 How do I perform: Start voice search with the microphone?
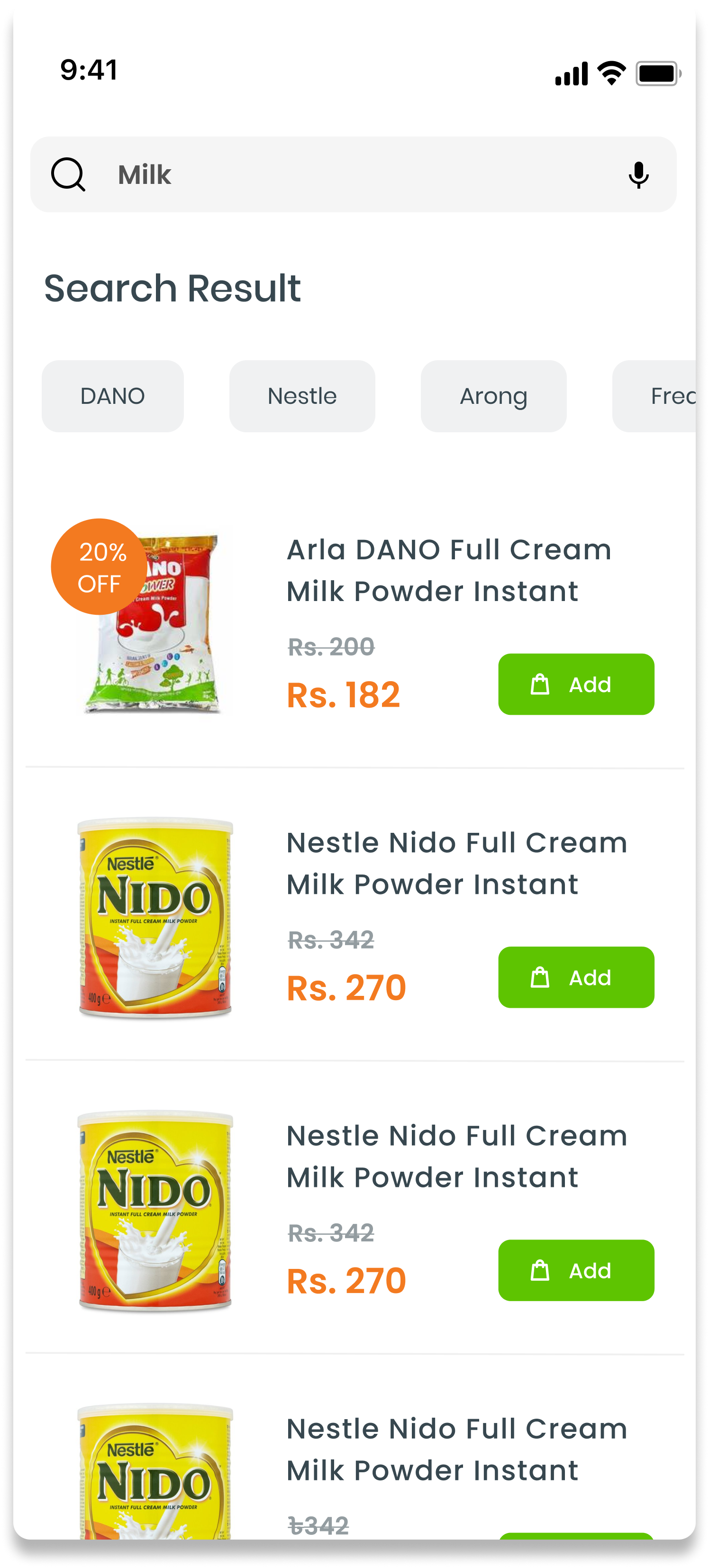coord(638,175)
